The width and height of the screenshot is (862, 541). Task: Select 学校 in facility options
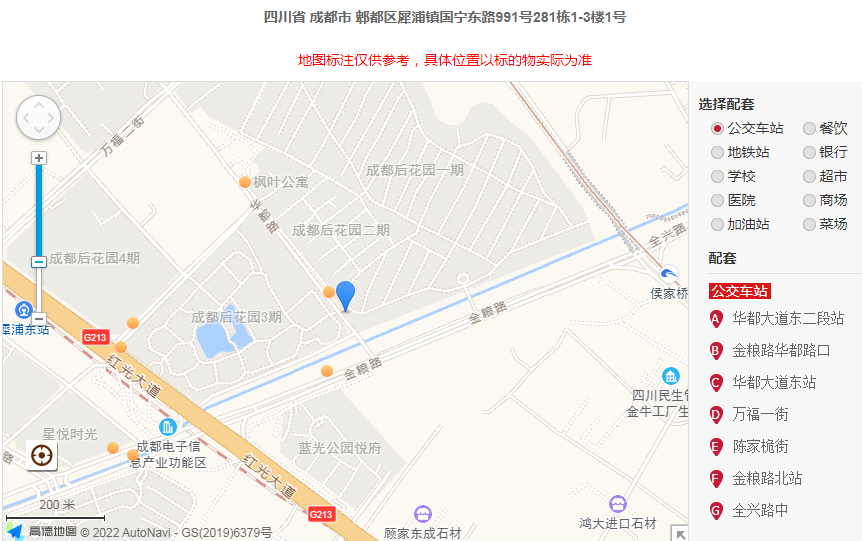[x=717, y=177]
